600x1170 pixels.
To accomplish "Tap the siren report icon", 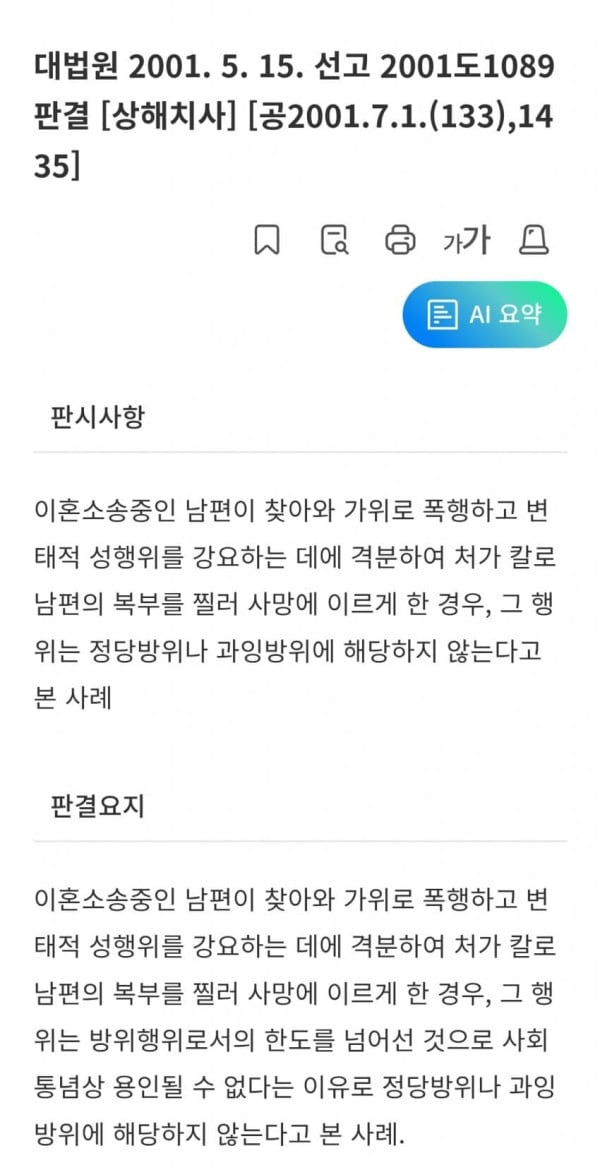I will 534,240.
